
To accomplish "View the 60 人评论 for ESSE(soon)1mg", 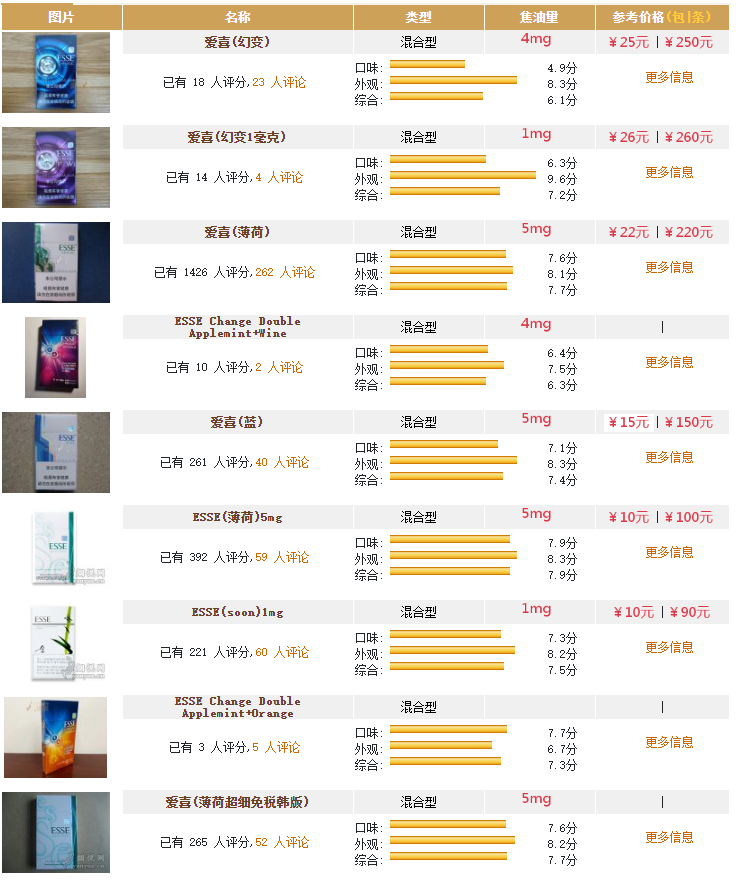I will coord(281,652).
